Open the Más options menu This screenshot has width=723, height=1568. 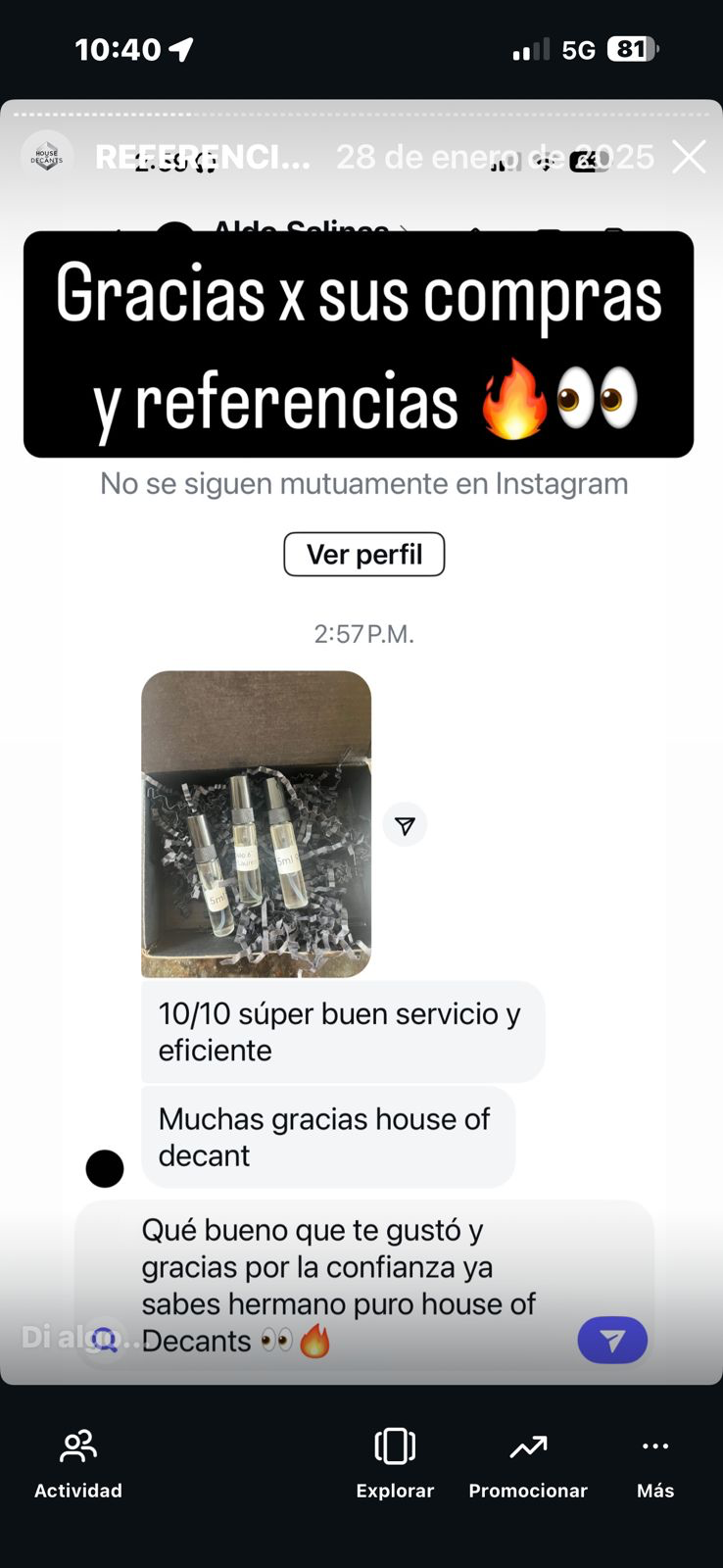[x=655, y=1463]
